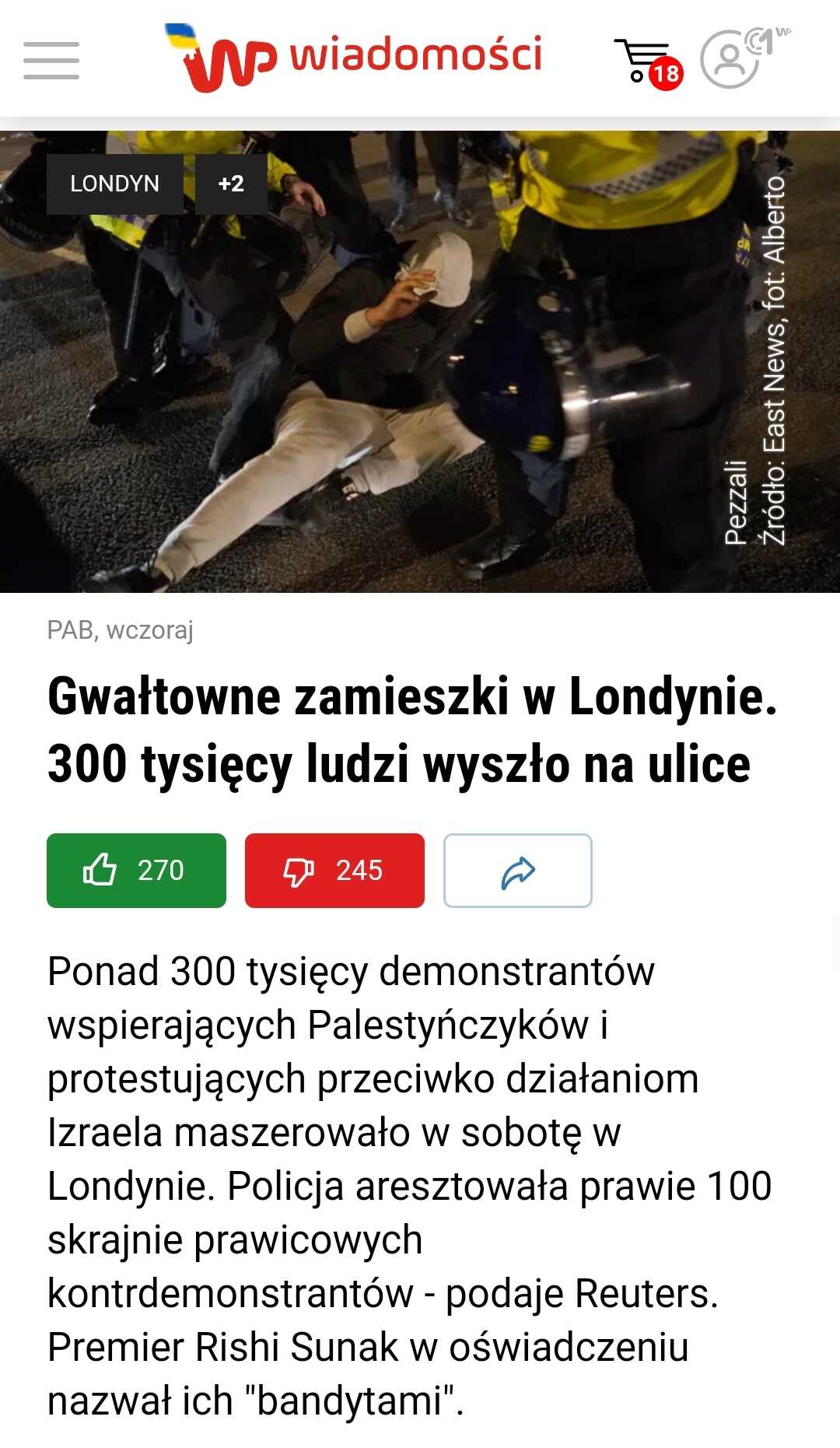Expand the +2 additional tags
The image size is (840, 1448).
point(231,184)
